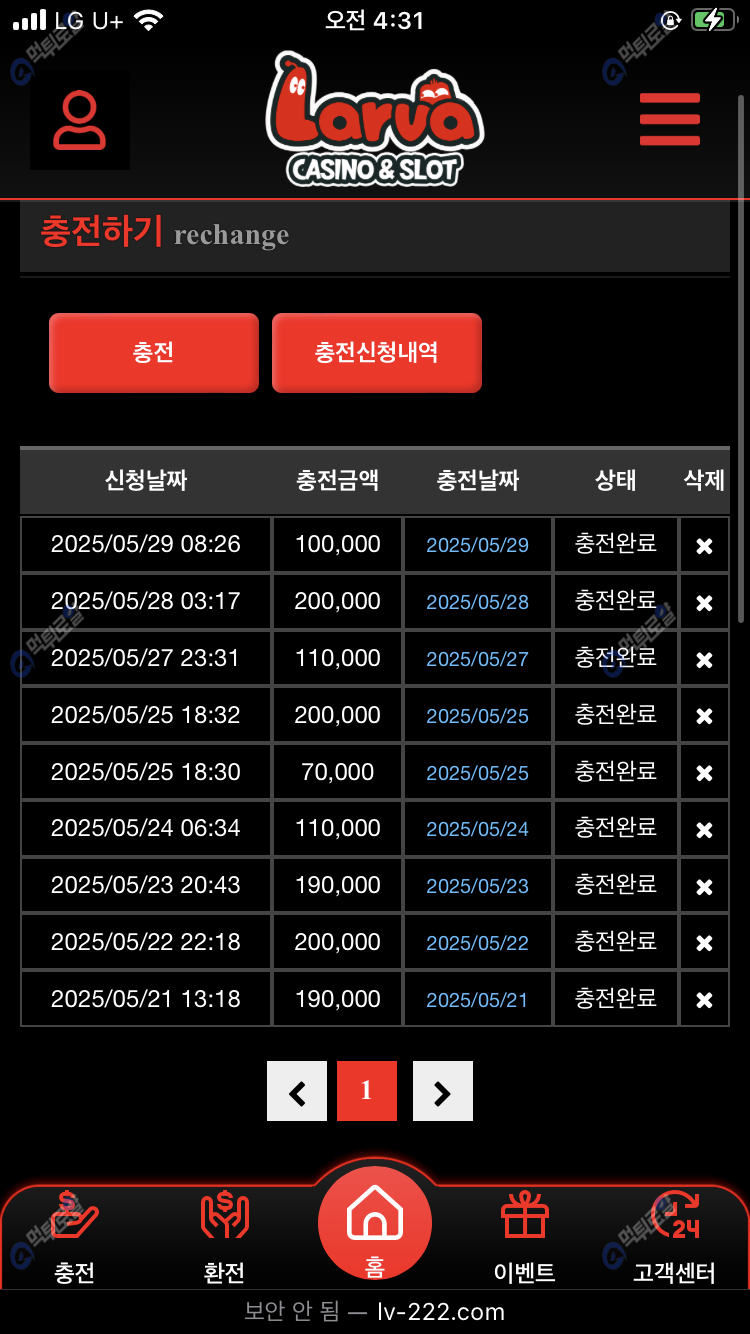Remove the 2025/05/25 18:30 entry
The image size is (750, 1334).
704,773
